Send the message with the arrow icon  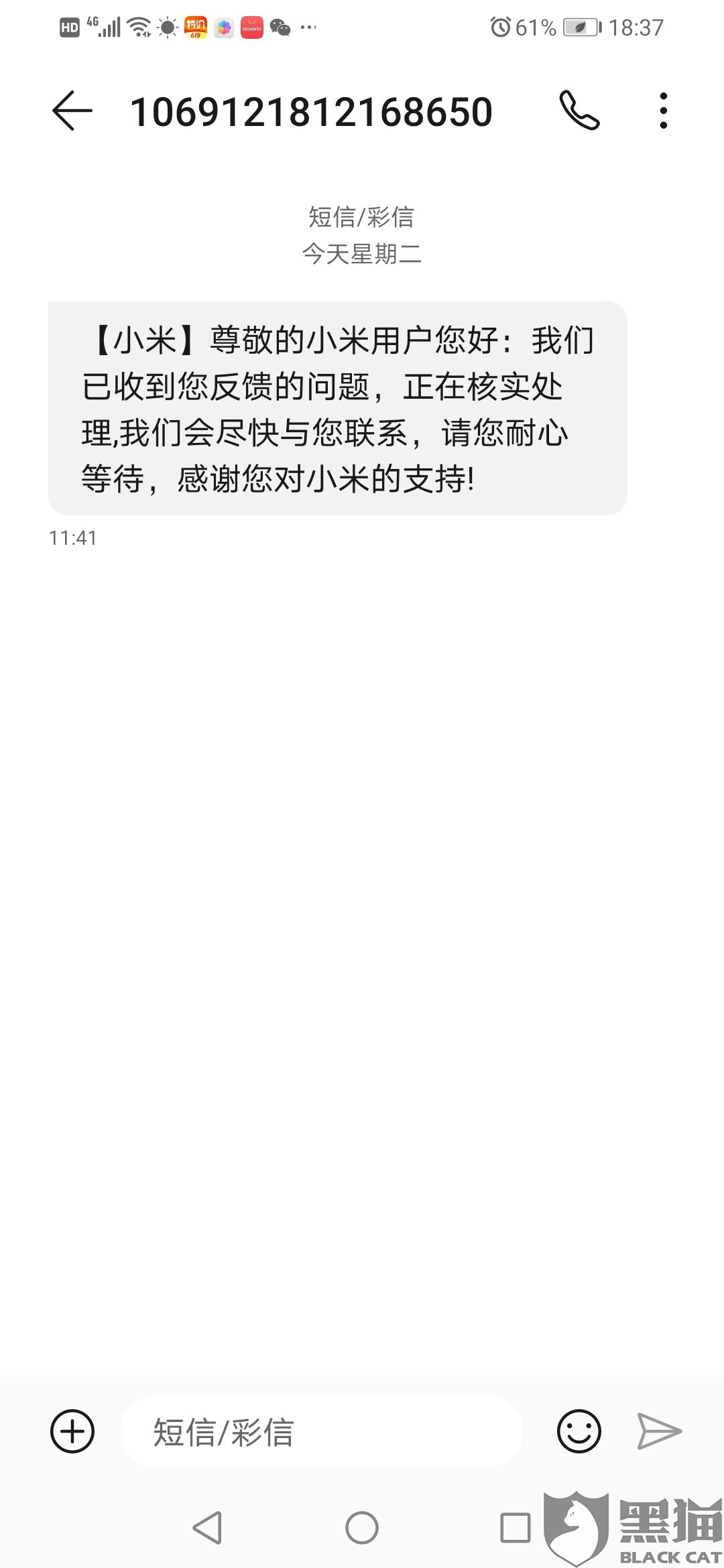[660, 1431]
